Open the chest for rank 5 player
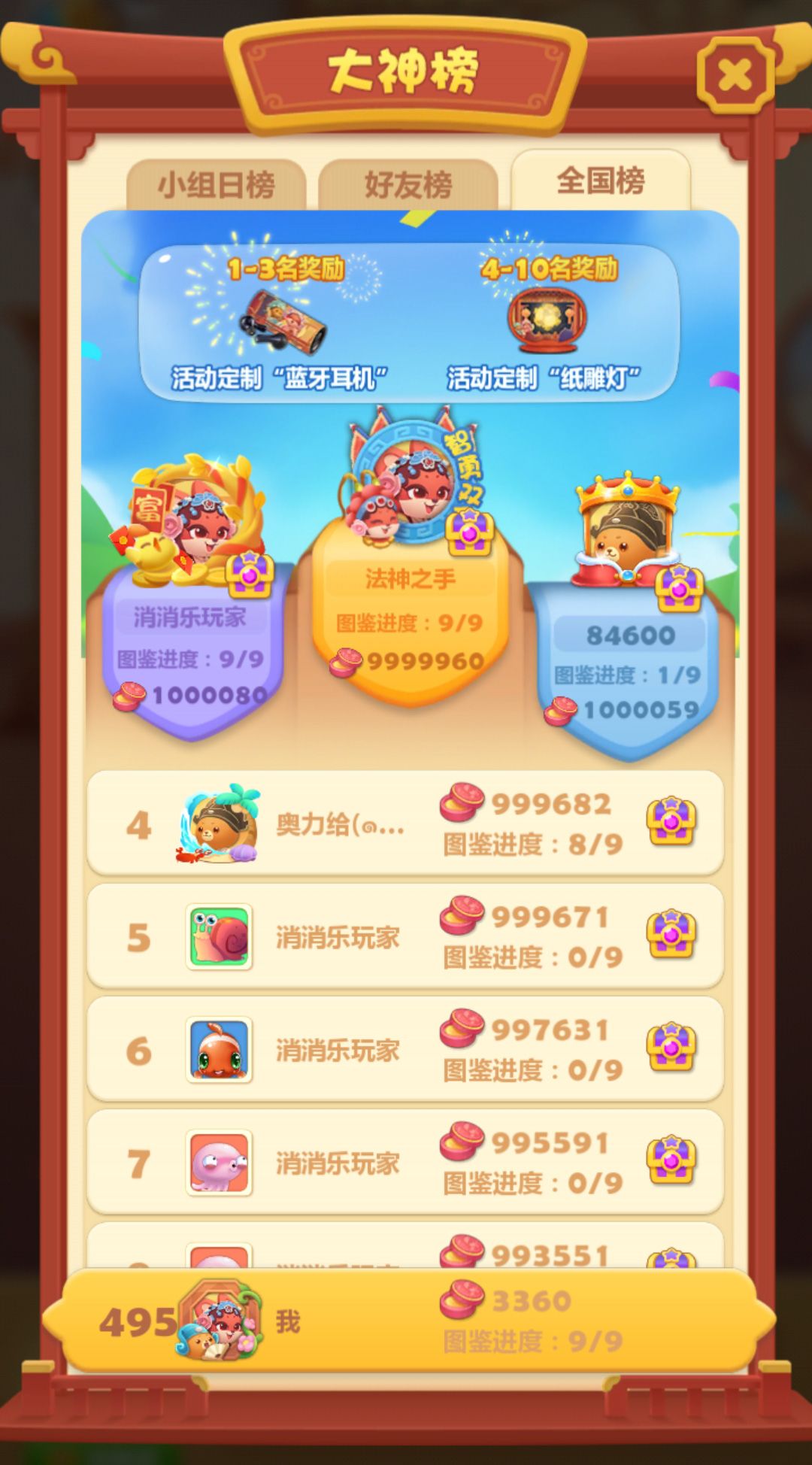812x1465 pixels. (671, 936)
